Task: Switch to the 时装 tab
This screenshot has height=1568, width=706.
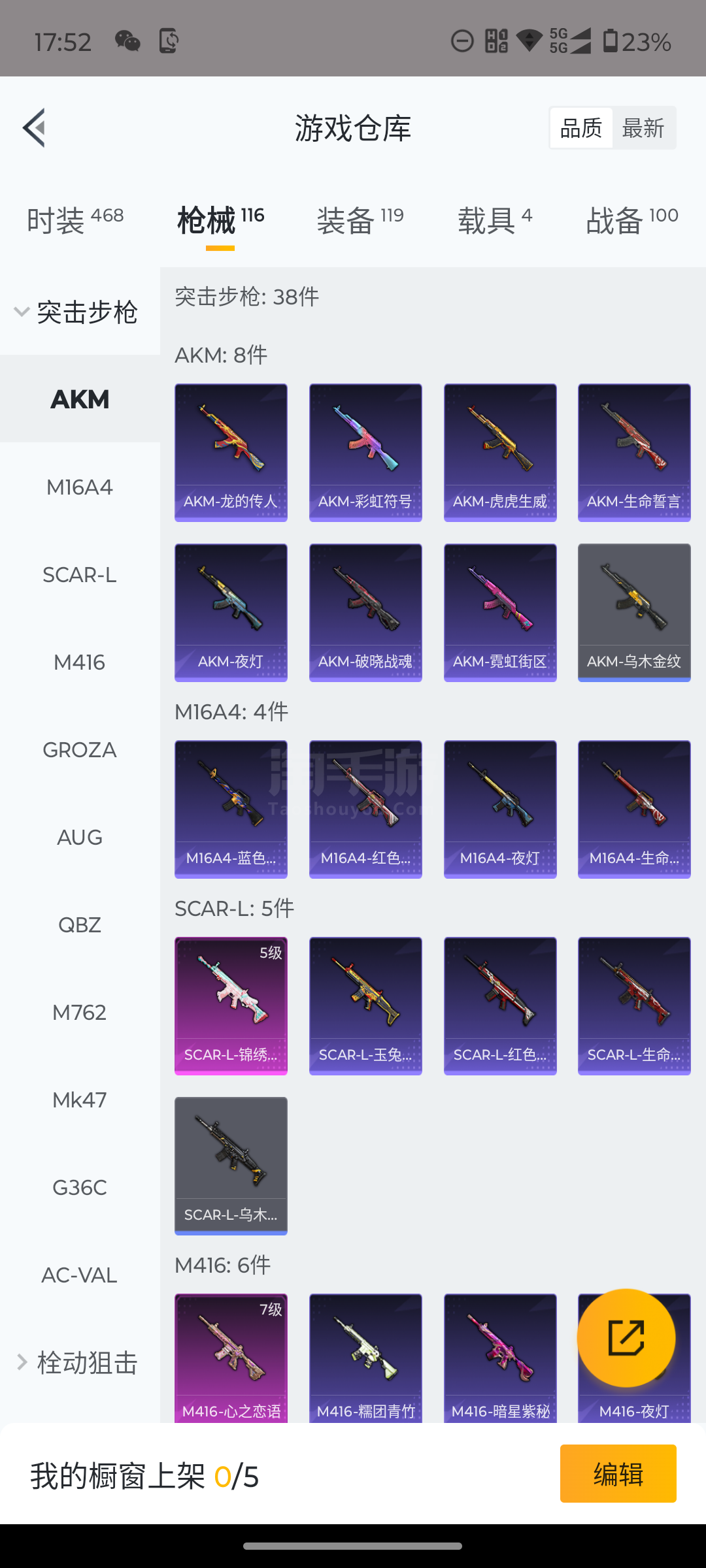Action: point(75,220)
